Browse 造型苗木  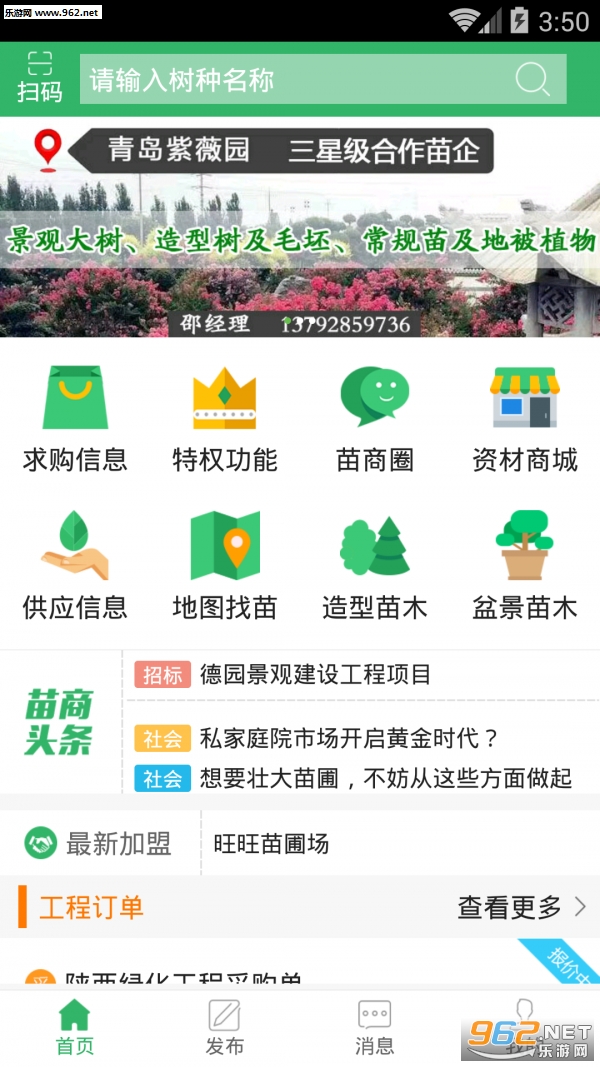[375, 567]
